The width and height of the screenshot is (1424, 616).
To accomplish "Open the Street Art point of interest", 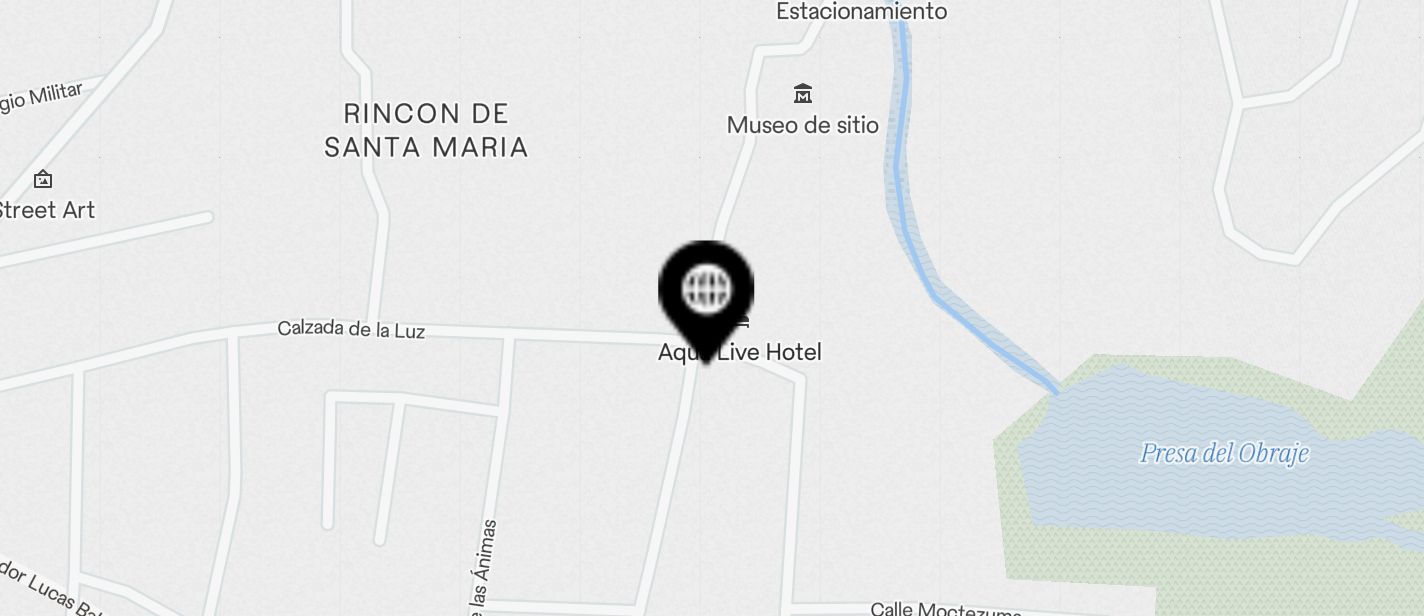I will coord(43,181).
